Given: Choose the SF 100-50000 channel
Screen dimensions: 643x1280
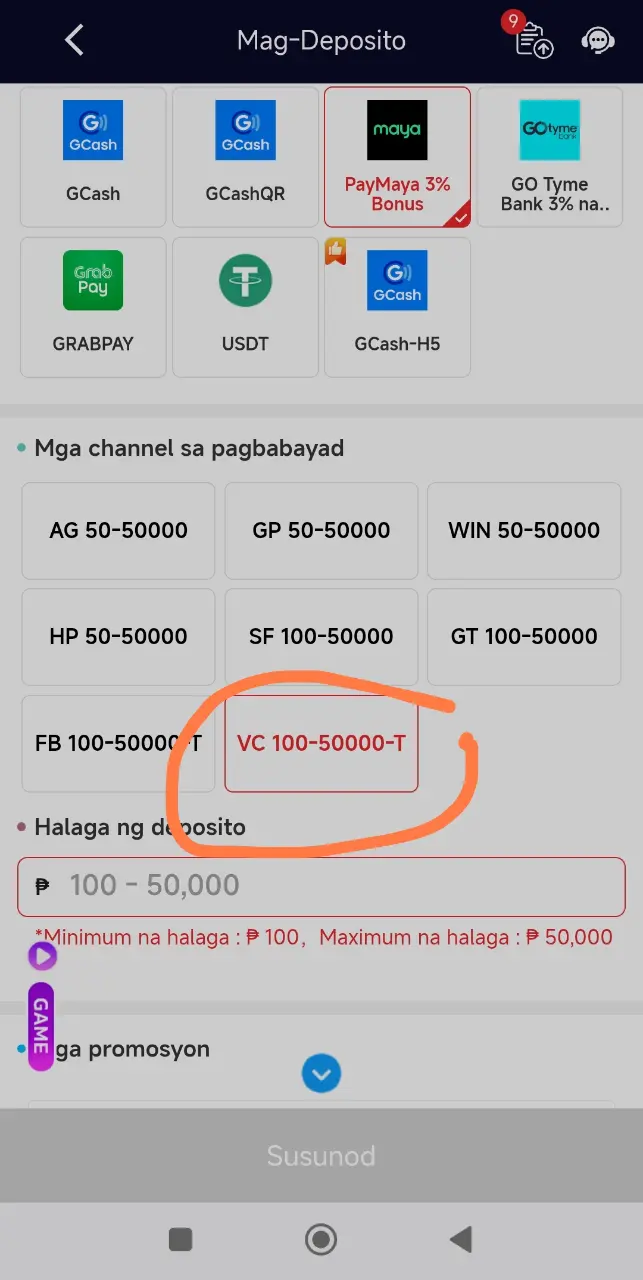Looking at the screenshot, I should pos(321,636).
